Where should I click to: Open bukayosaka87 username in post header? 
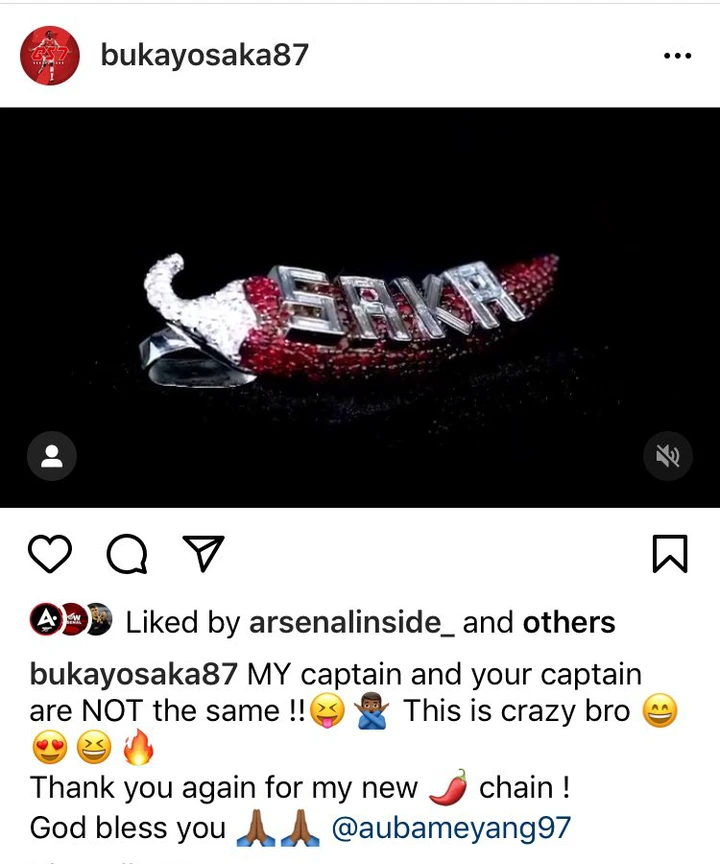204,55
